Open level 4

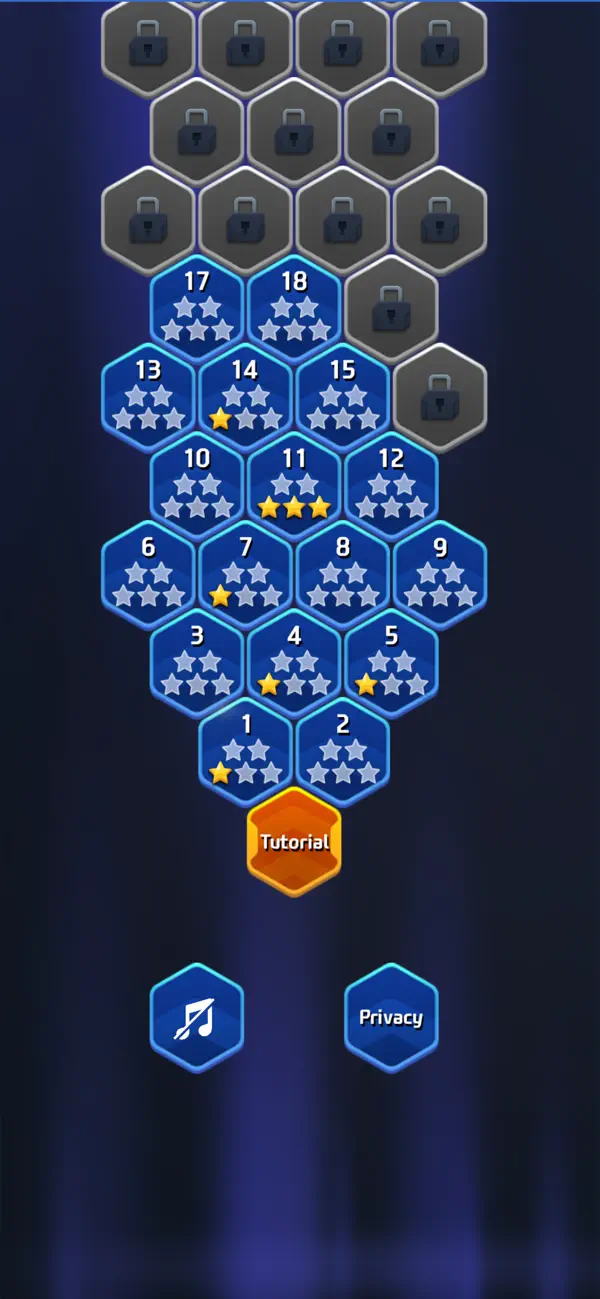294,664
